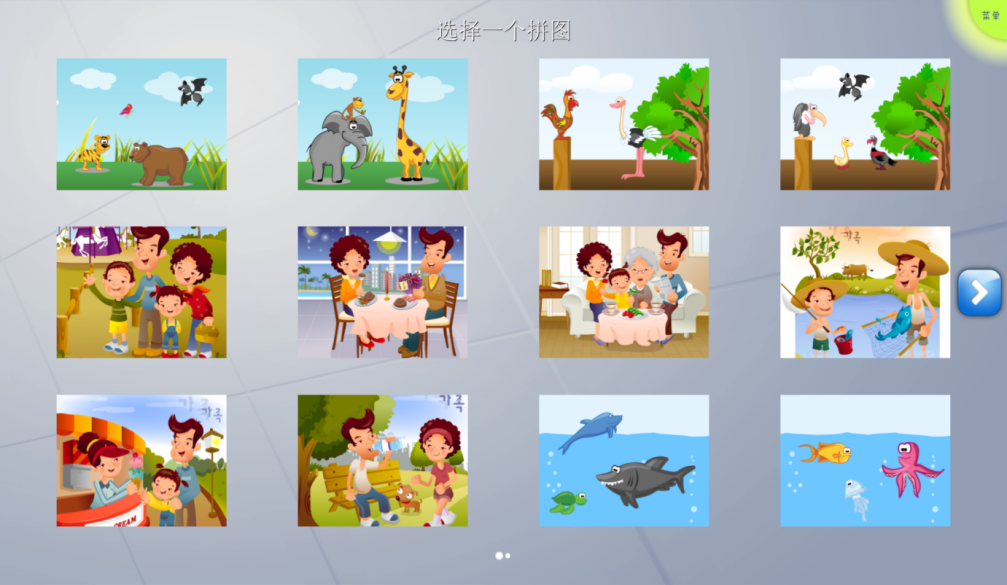Open the green 菜单 menu button

click(x=988, y=17)
